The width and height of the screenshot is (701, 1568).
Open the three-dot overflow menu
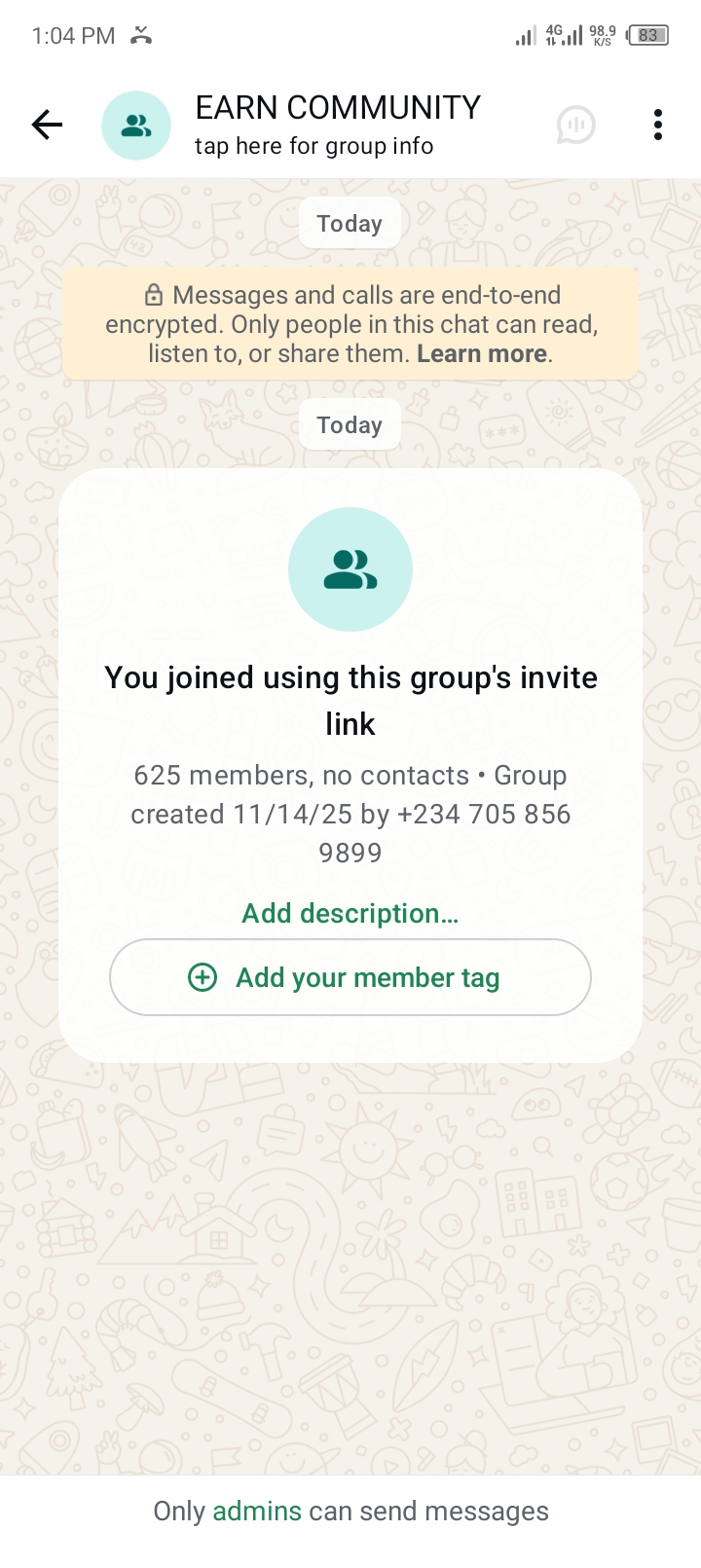click(658, 125)
